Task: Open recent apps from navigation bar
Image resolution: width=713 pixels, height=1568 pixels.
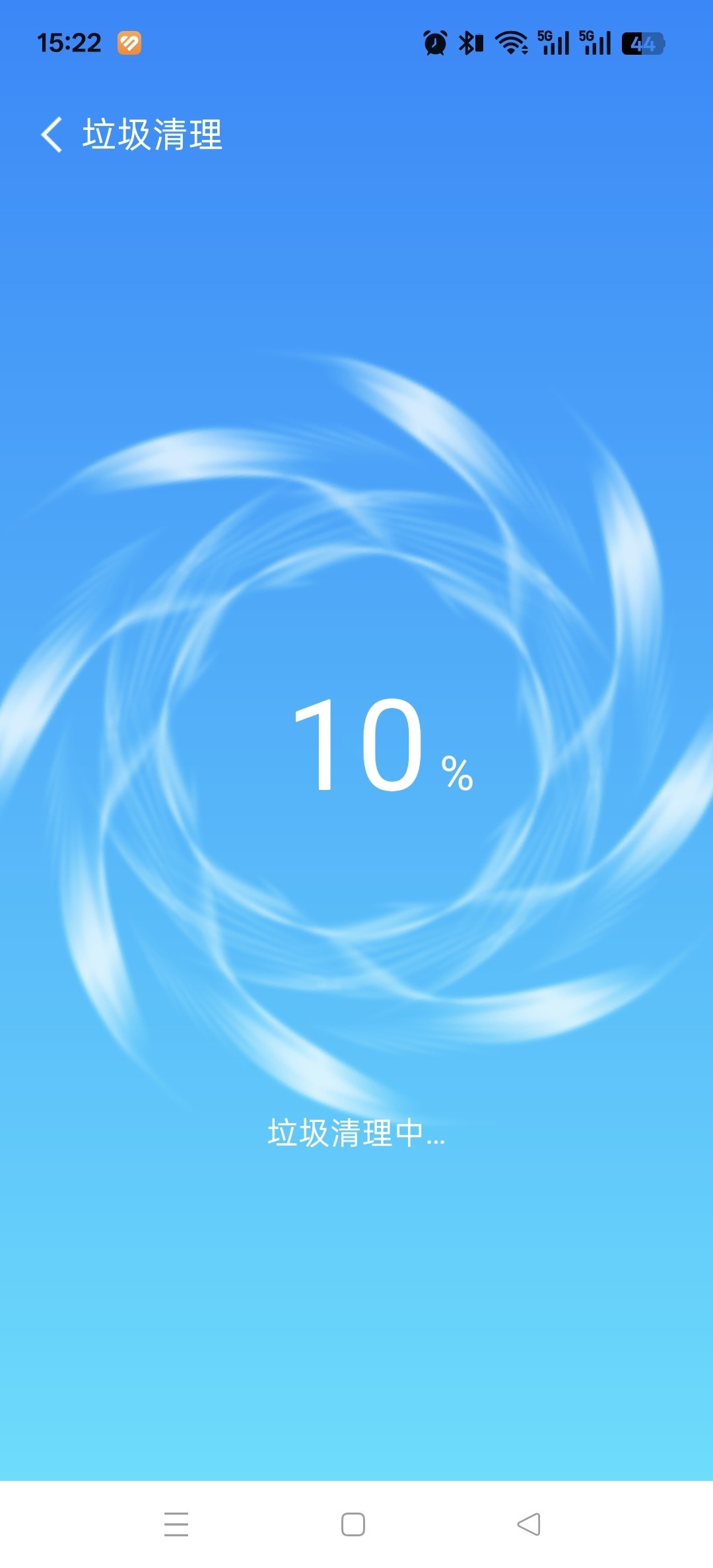Action: pos(176,1524)
